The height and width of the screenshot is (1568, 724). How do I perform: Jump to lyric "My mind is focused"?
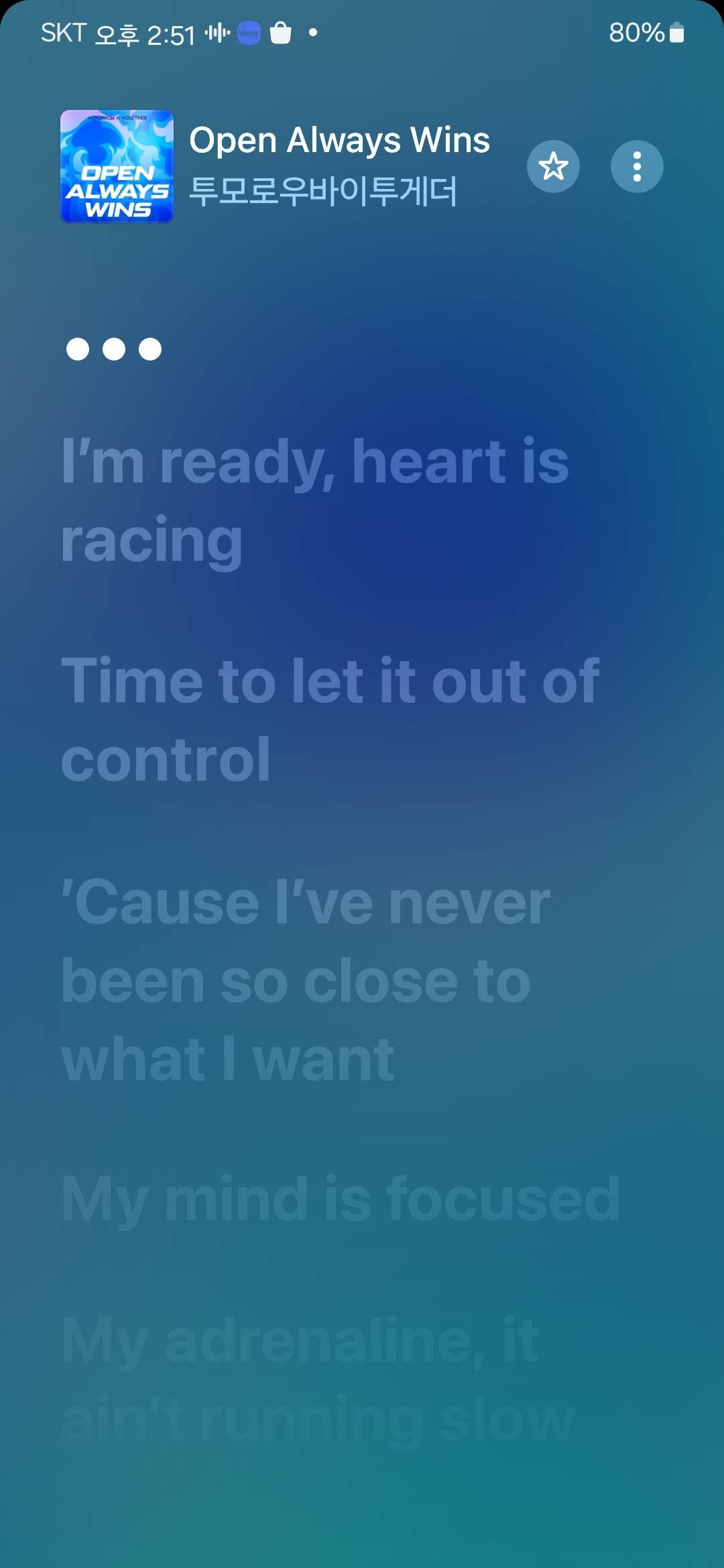pos(341,1199)
